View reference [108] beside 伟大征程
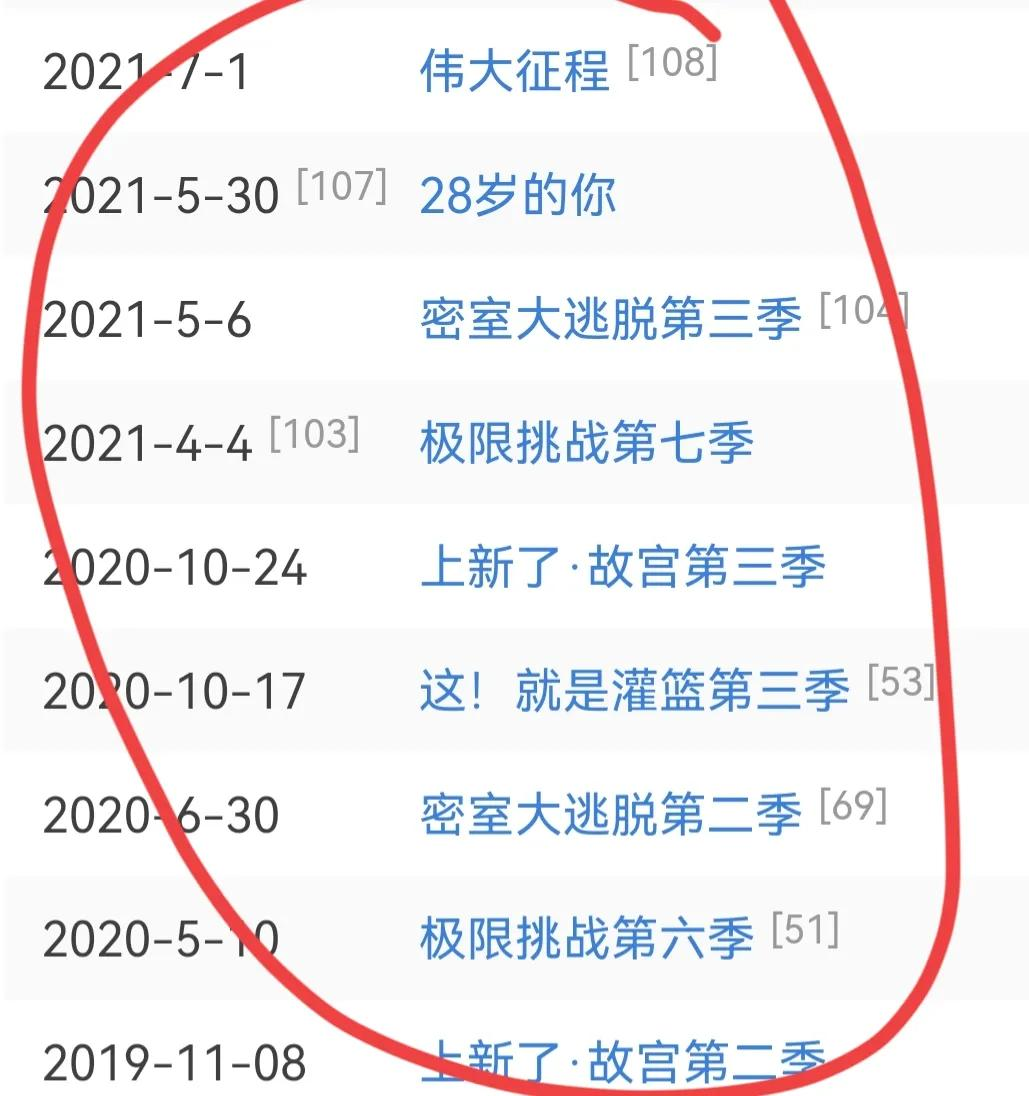 (672, 62)
